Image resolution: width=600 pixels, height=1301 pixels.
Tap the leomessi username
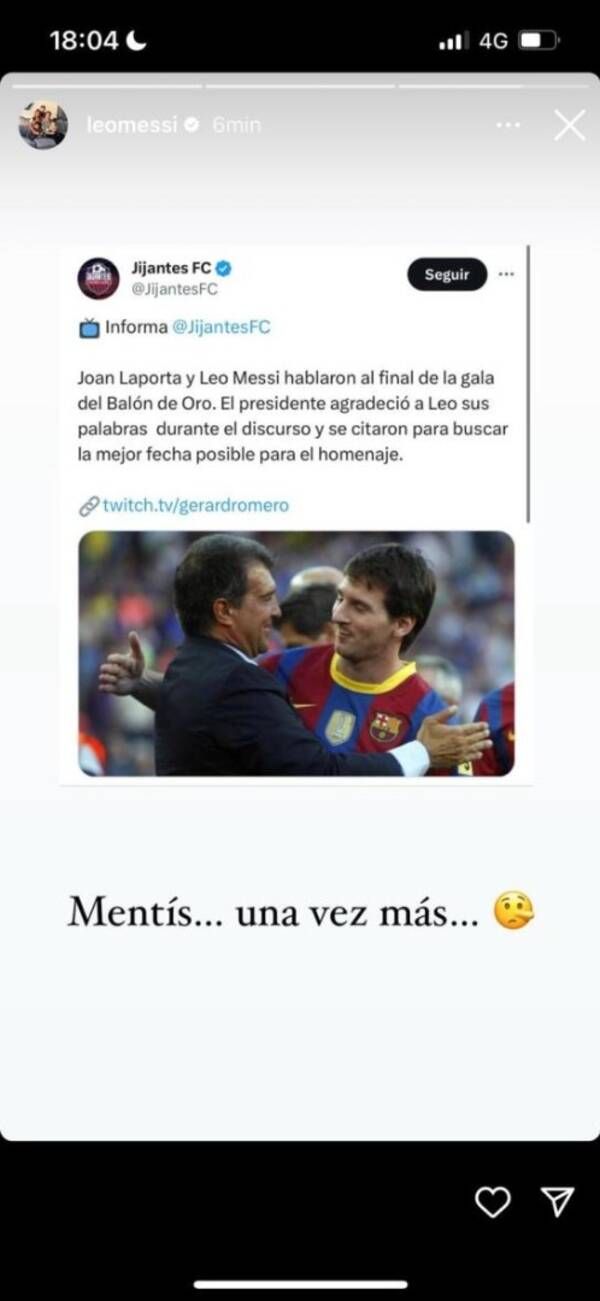131,126
